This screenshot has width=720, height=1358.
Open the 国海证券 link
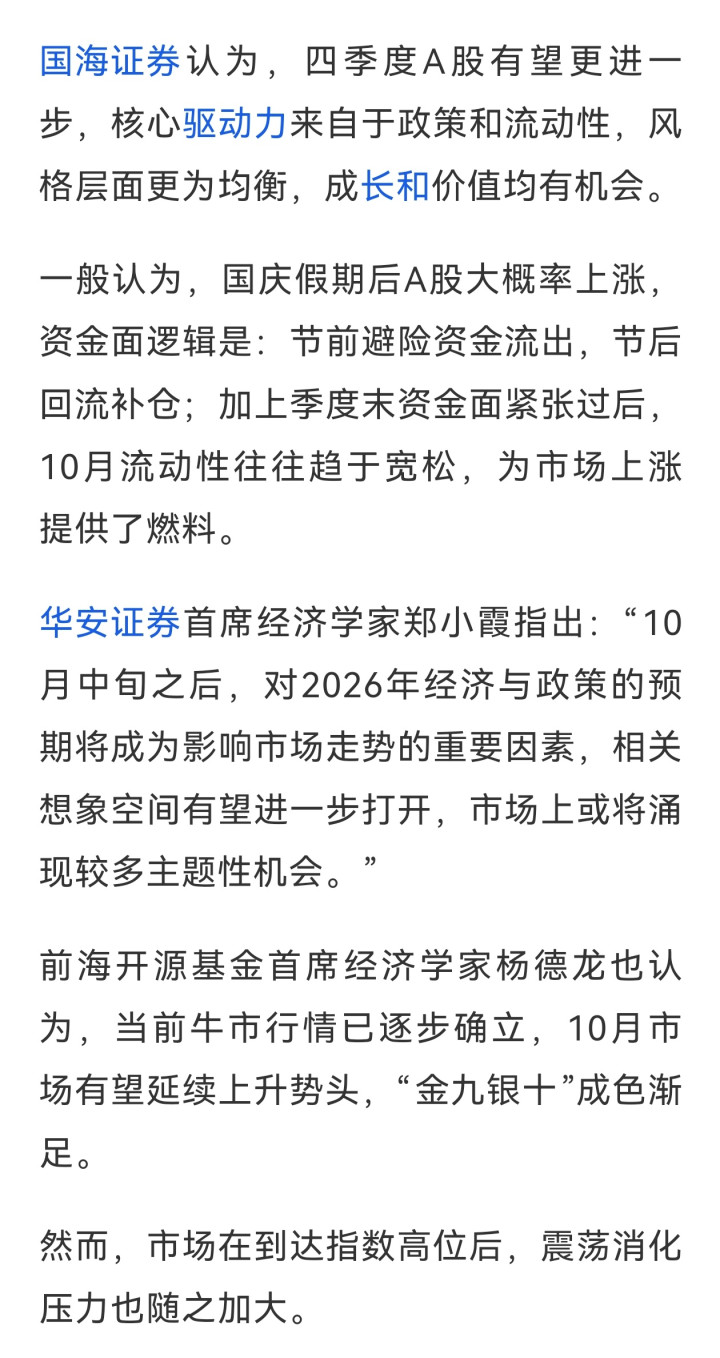(110, 62)
